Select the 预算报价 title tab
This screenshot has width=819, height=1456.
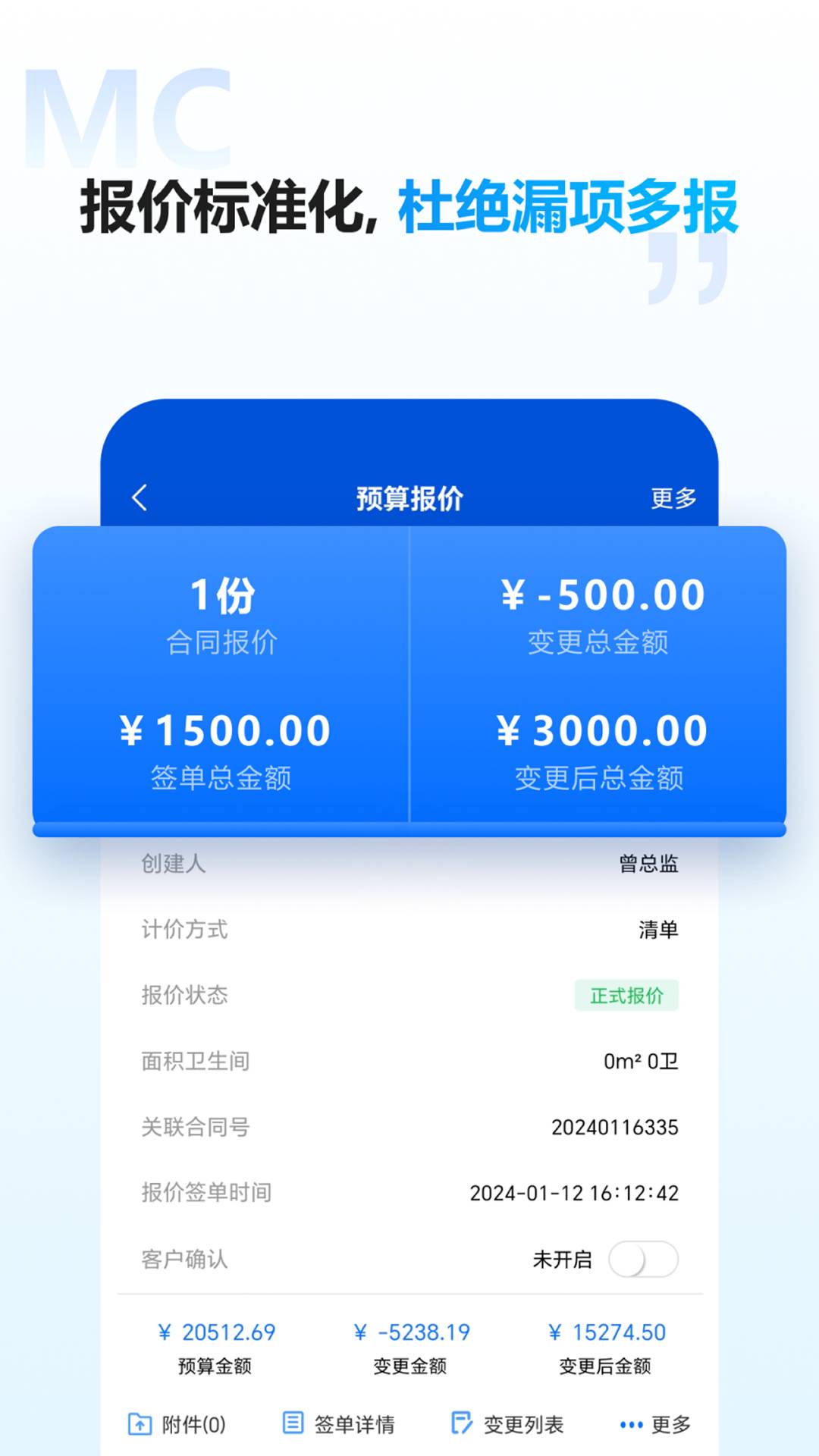[x=409, y=498]
